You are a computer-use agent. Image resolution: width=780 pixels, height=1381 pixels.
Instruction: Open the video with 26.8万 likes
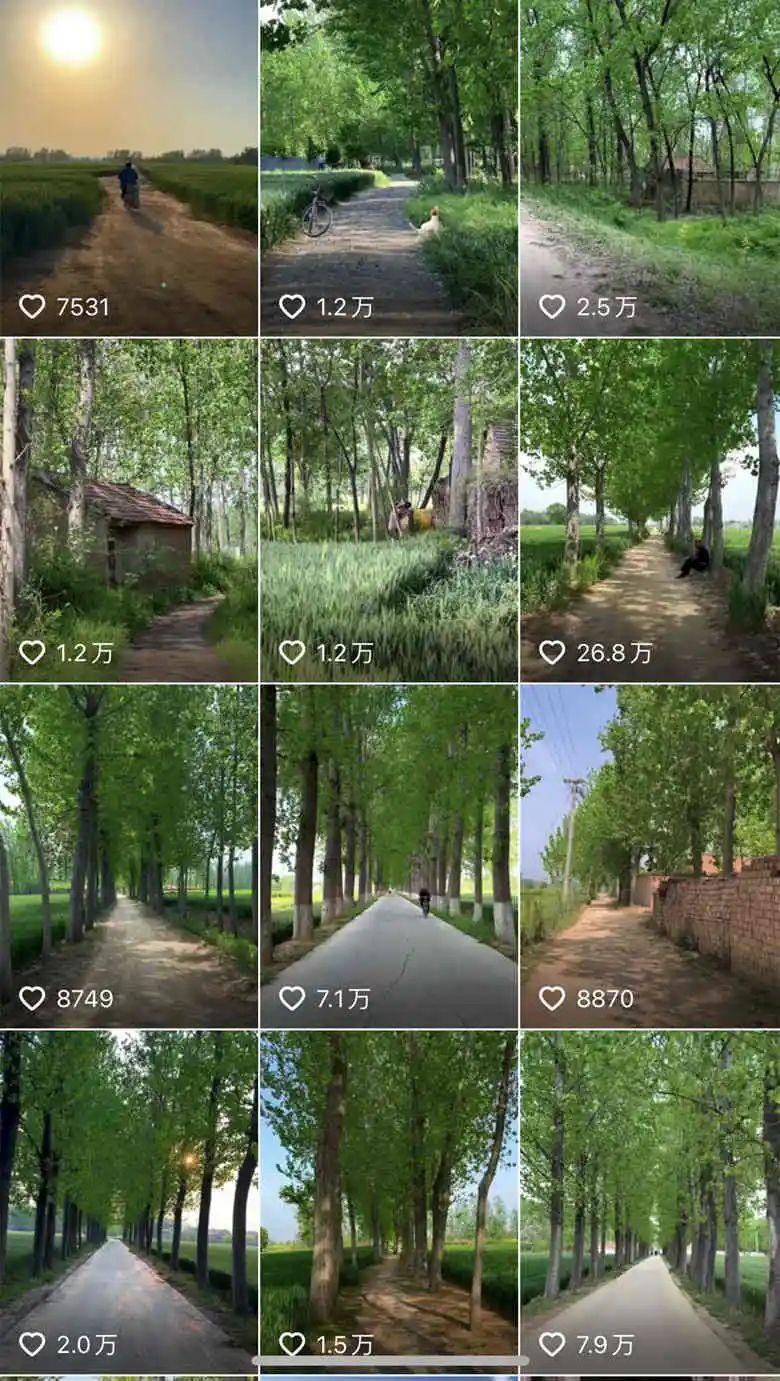click(x=650, y=510)
